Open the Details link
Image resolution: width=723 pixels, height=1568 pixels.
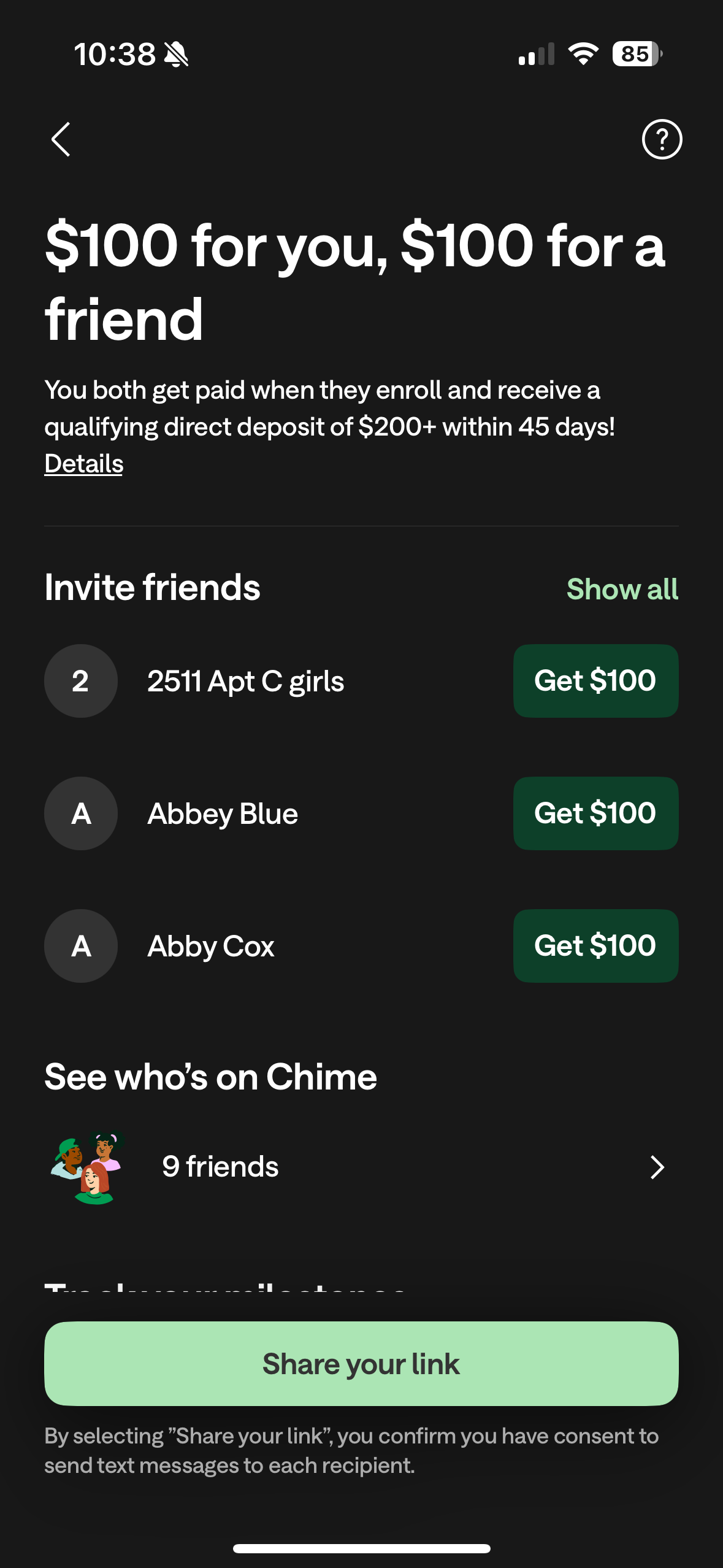point(83,464)
